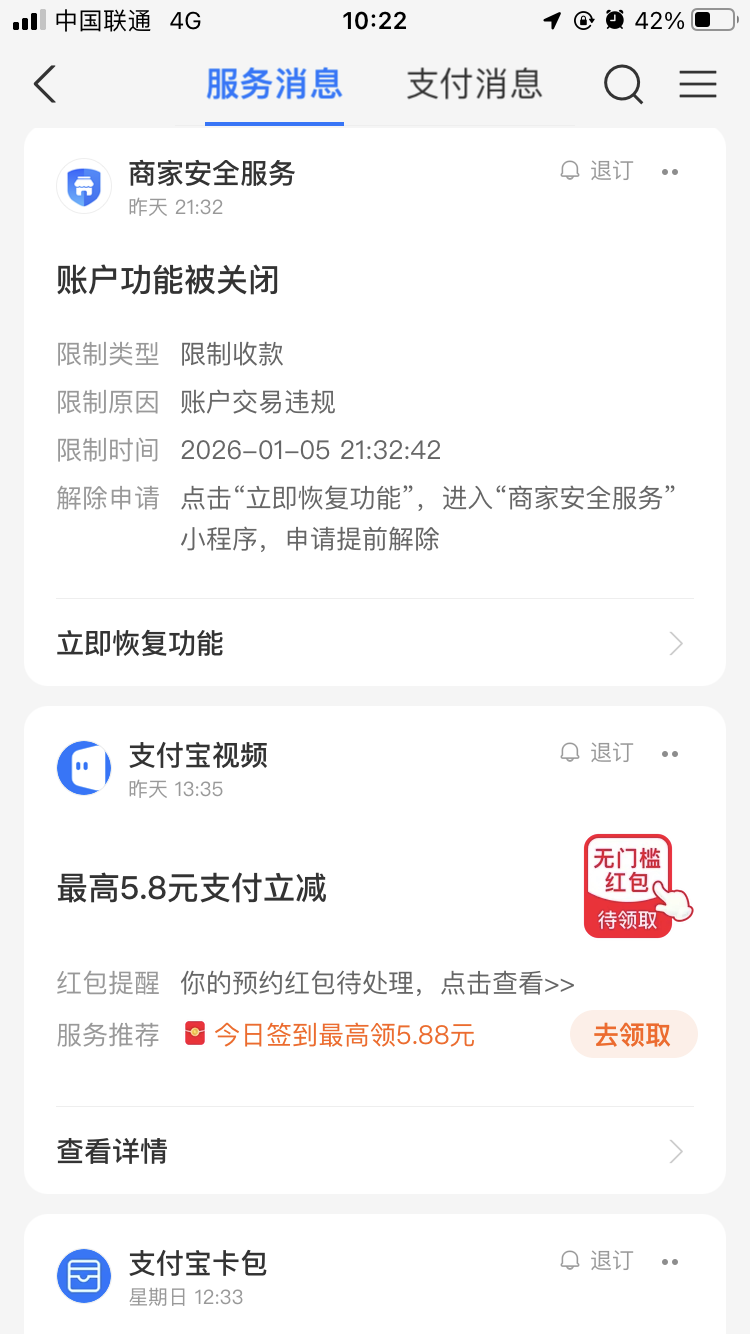Expand 查看详情 with its chevron
This screenshot has width=750, height=1334.
pyautogui.click(x=674, y=1151)
